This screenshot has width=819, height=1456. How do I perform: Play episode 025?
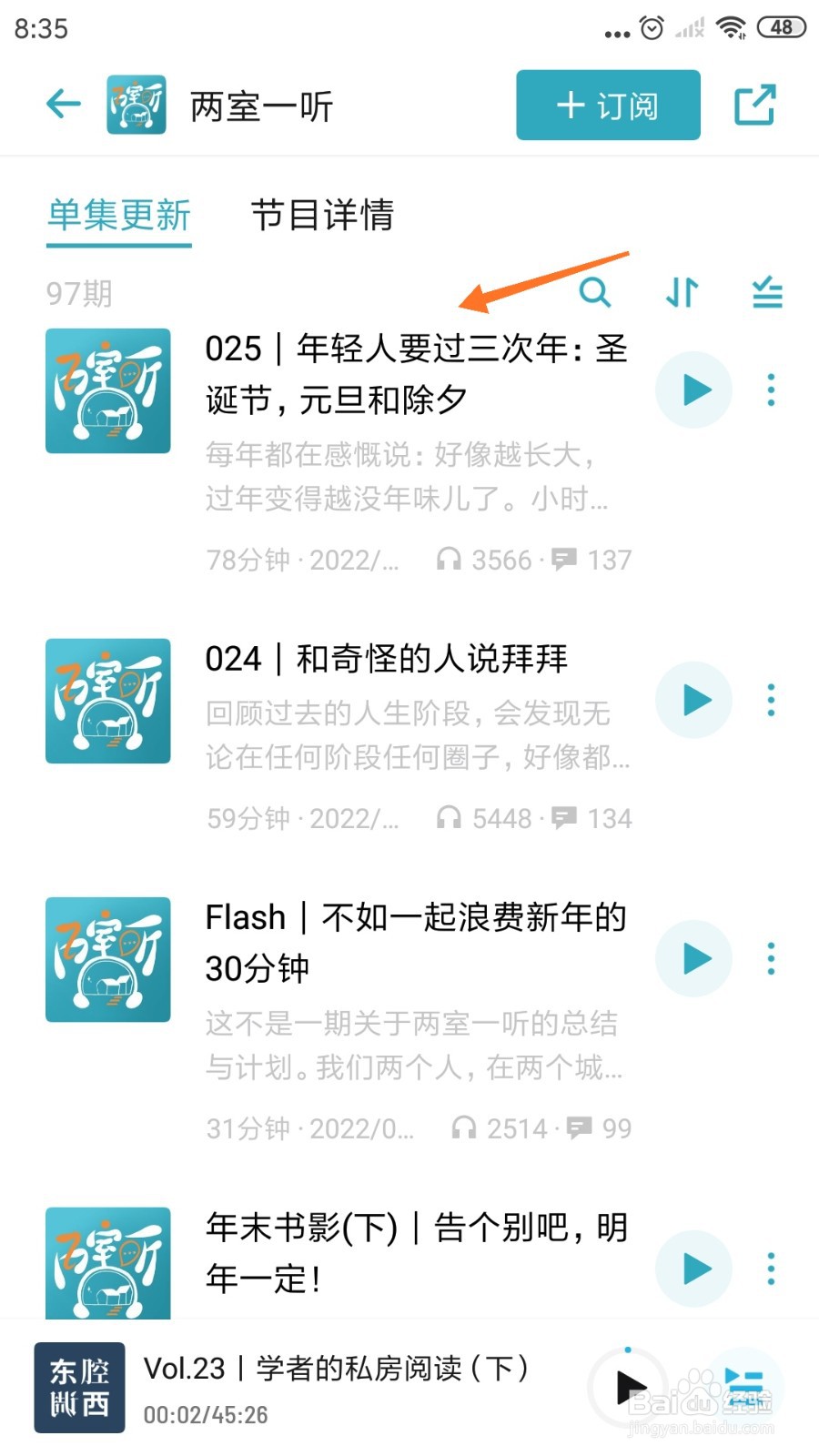coord(694,390)
